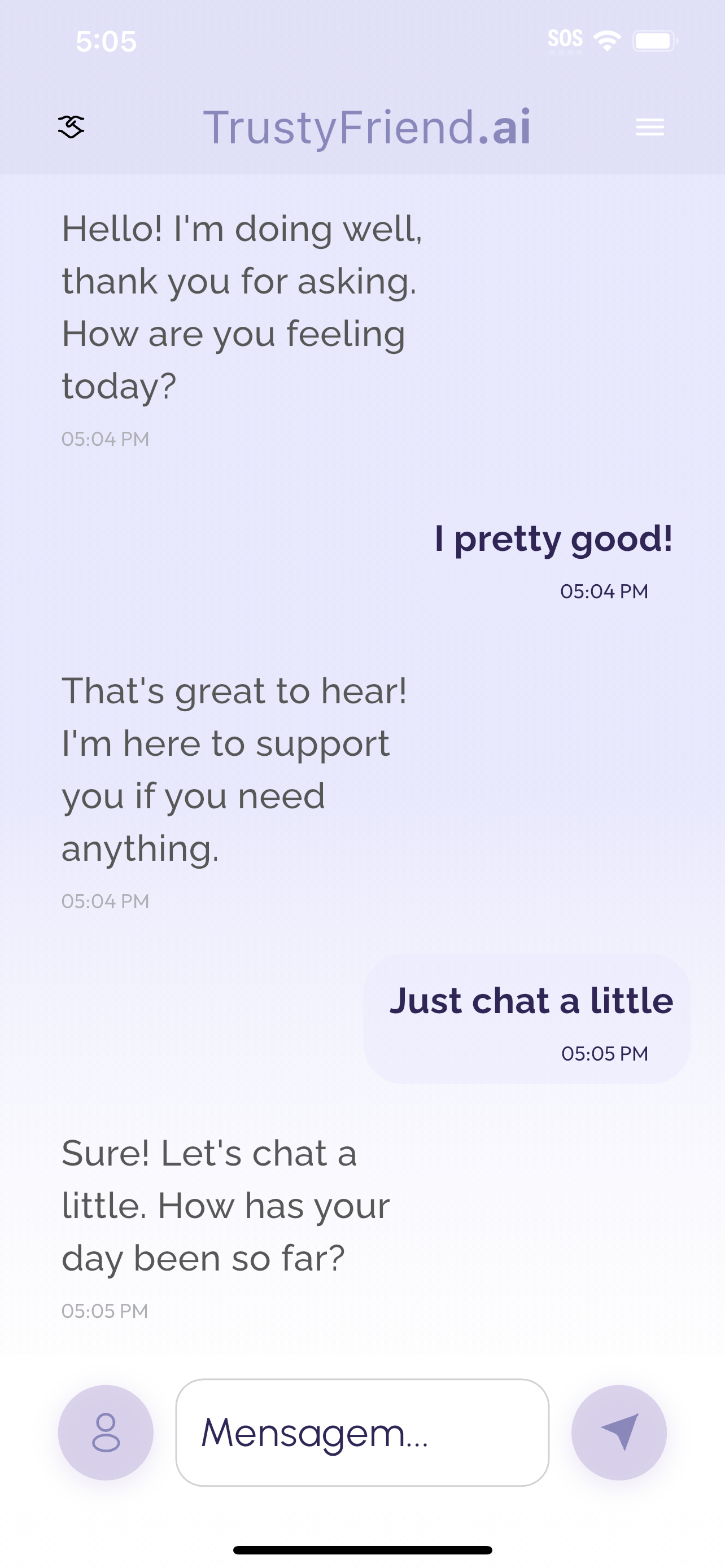Click the 'Hello! I'm doing well' message
725x1568 pixels.
coord(242,308)
